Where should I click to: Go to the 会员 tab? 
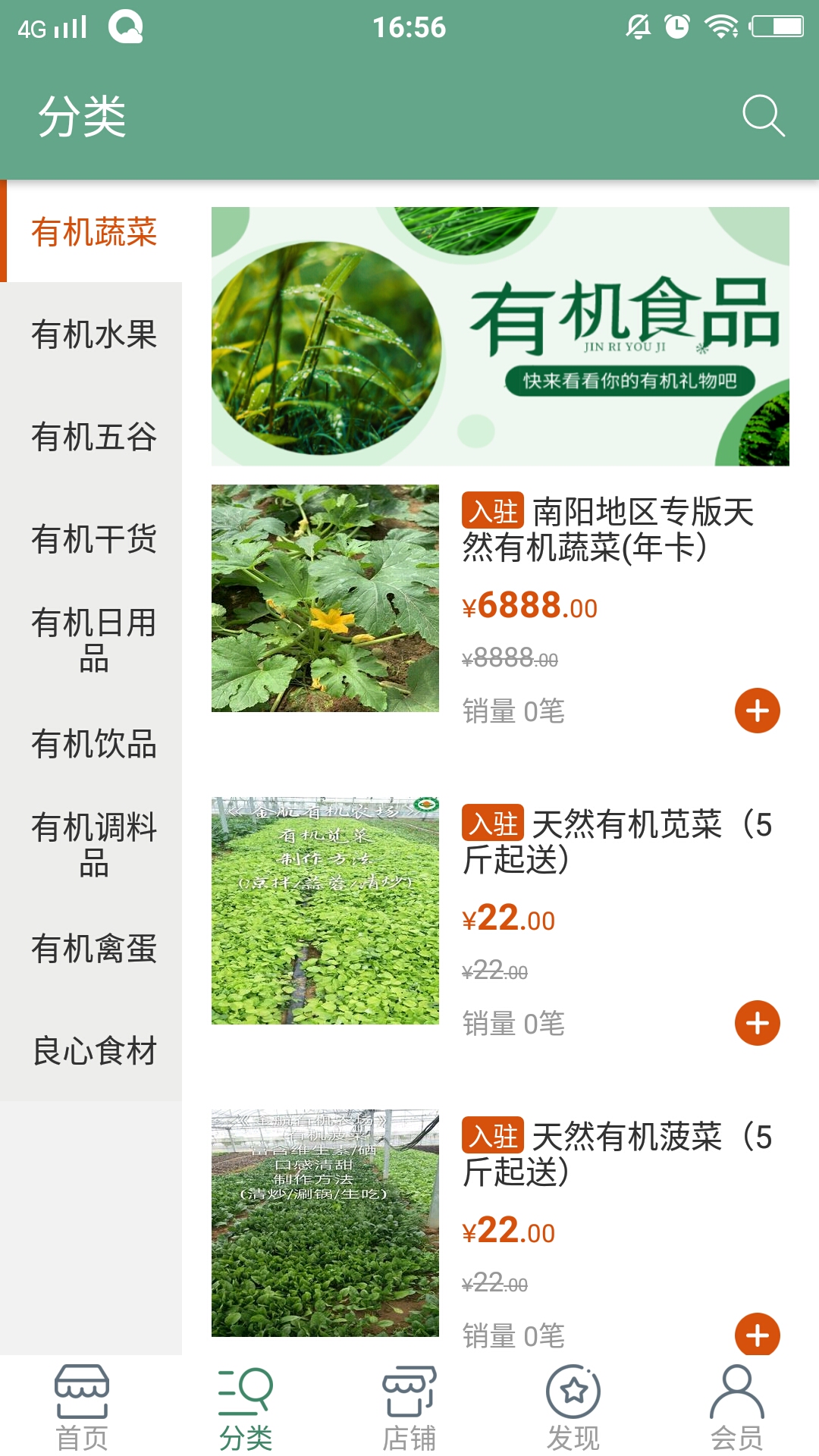pyautogui.click(x=736, y=1407)
